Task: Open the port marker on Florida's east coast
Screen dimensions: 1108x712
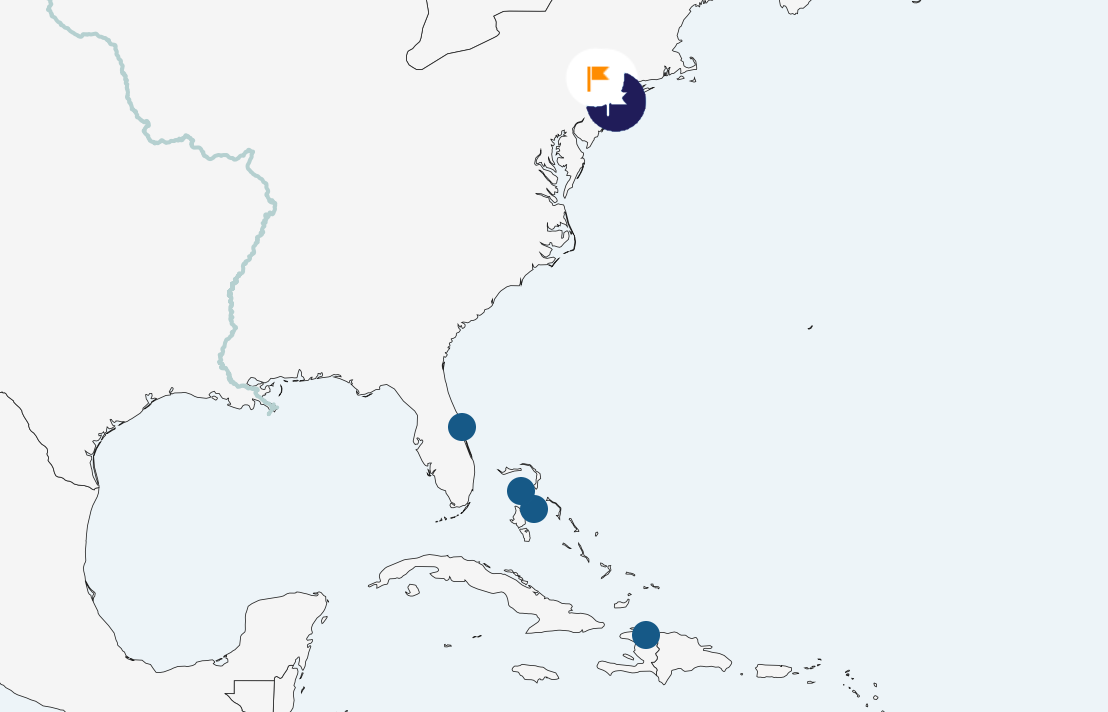Action: pyautogui.click(x=461, y=427)
